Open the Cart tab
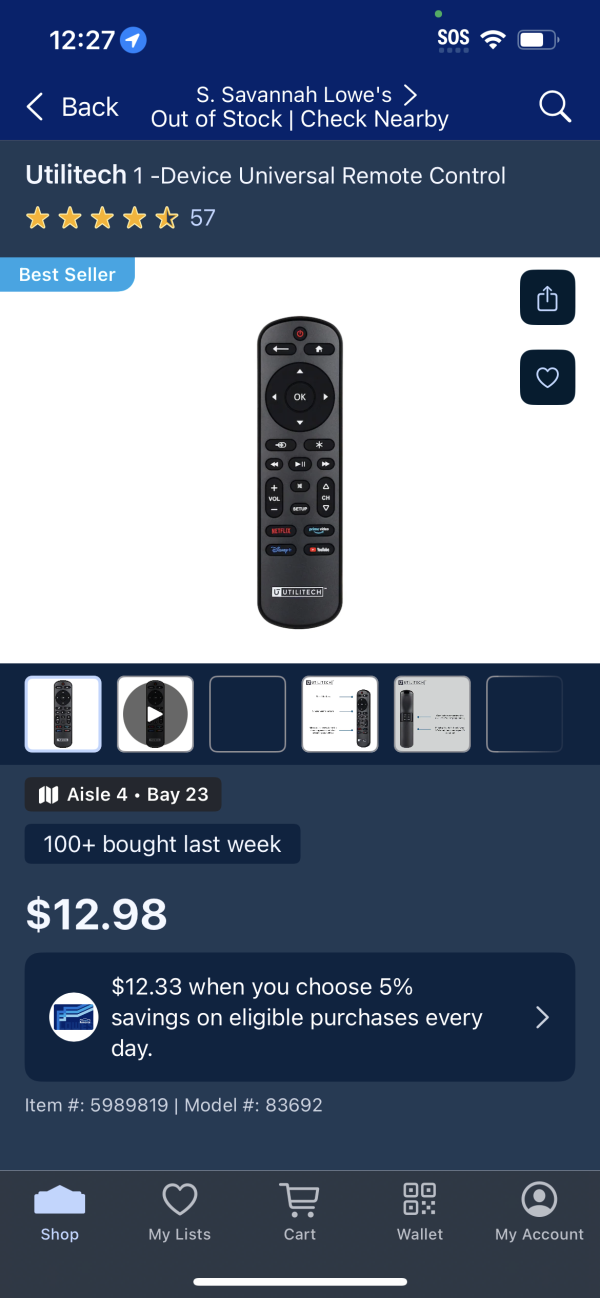Viewport: 600px width, 1298px height. coord(299,1211)
